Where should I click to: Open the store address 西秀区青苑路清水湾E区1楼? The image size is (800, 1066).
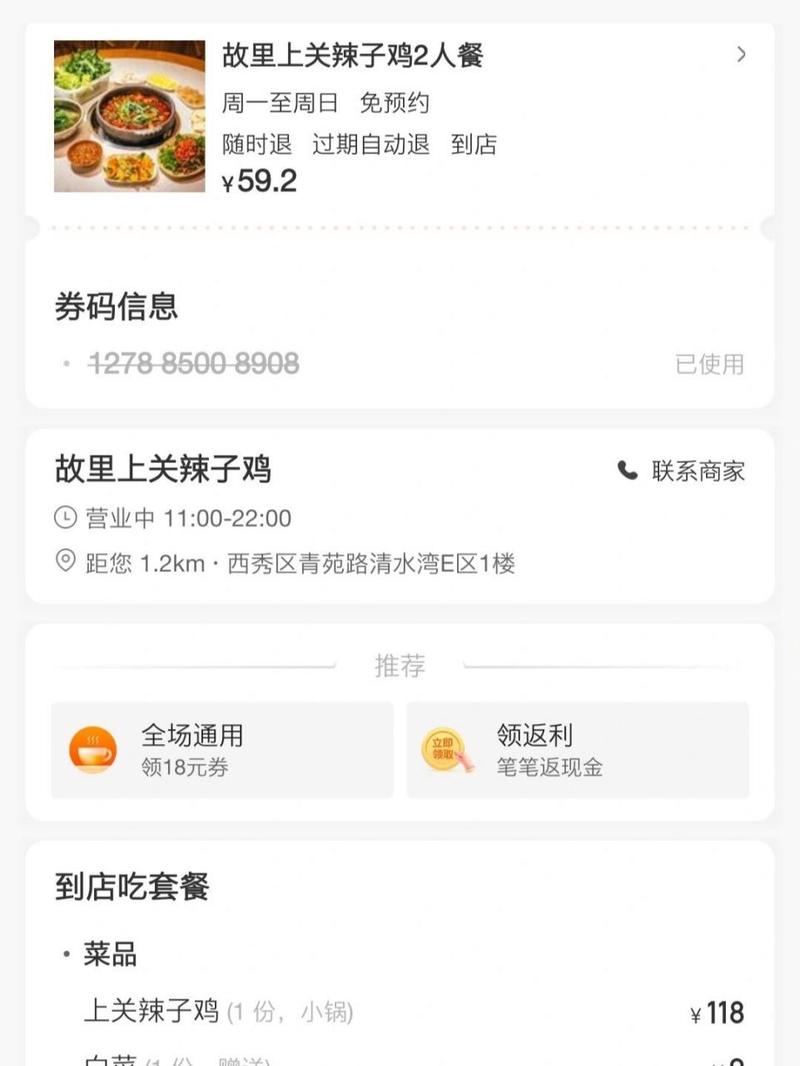[300, 563]
